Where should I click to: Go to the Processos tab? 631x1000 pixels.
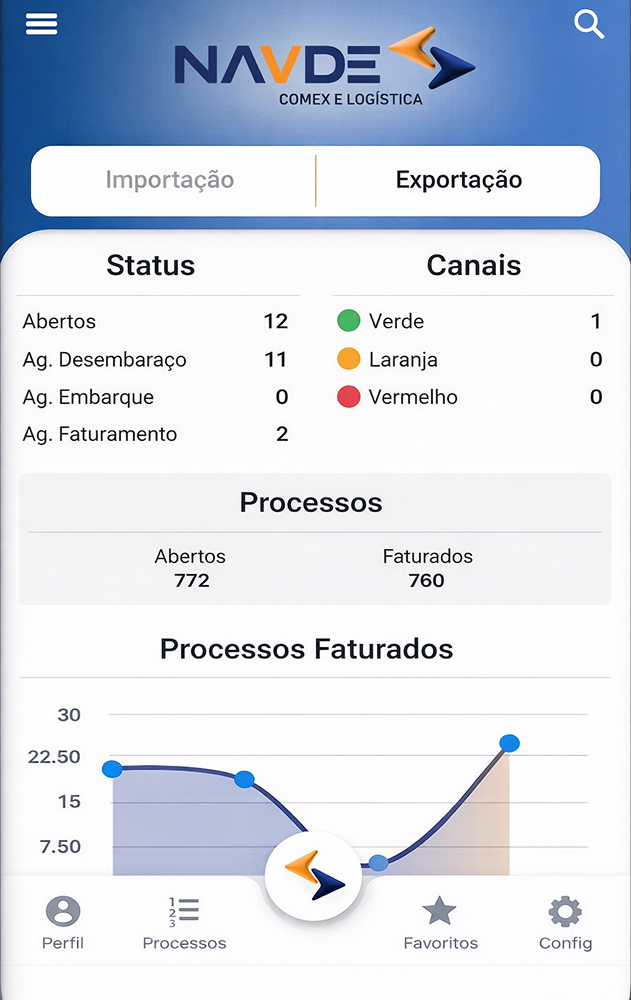pos(184,923)
